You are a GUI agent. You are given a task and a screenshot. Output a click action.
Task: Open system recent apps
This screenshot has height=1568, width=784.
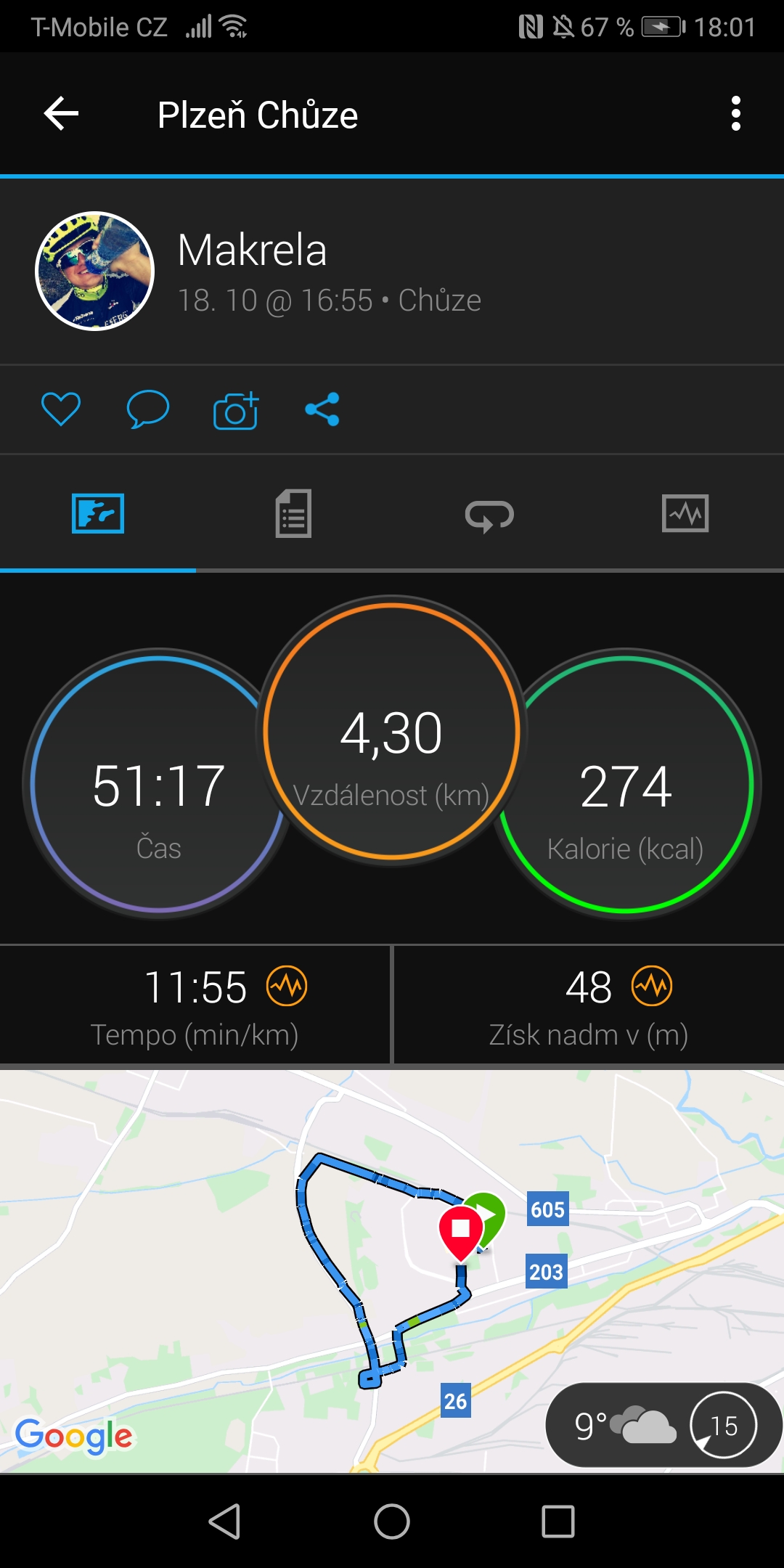click(558, 1521)
